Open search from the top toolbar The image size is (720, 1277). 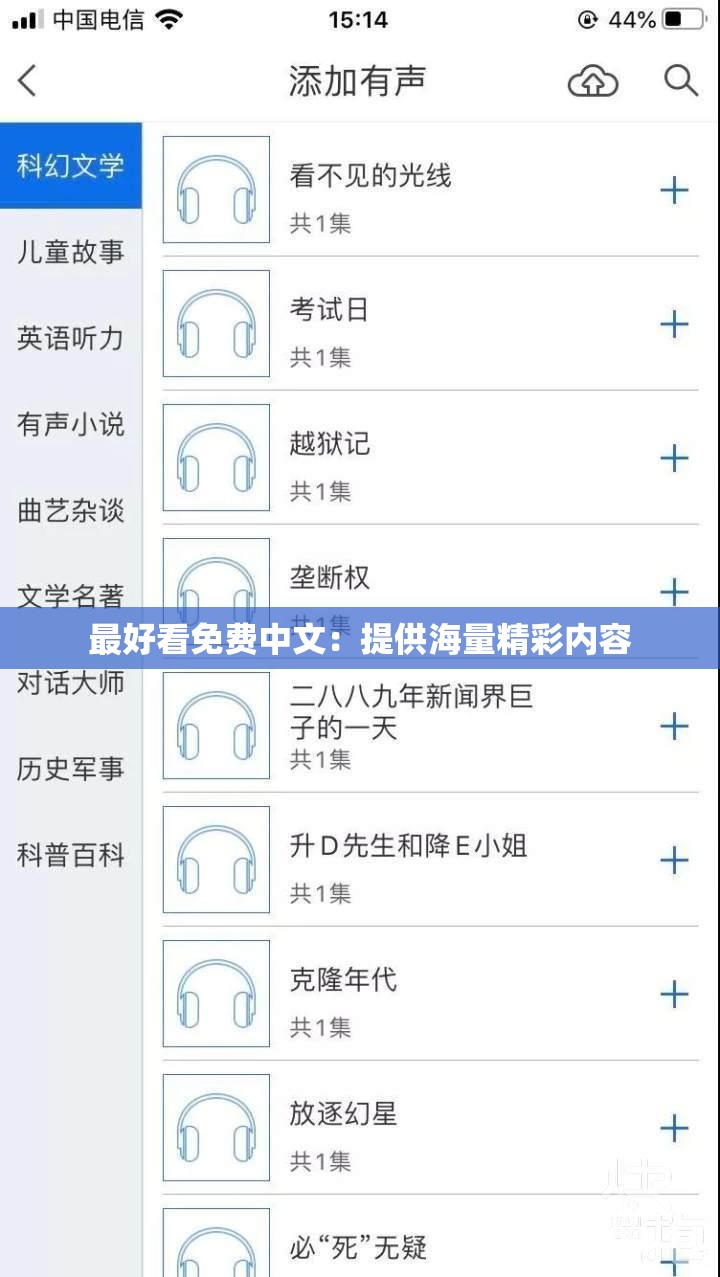click(682, 82)
